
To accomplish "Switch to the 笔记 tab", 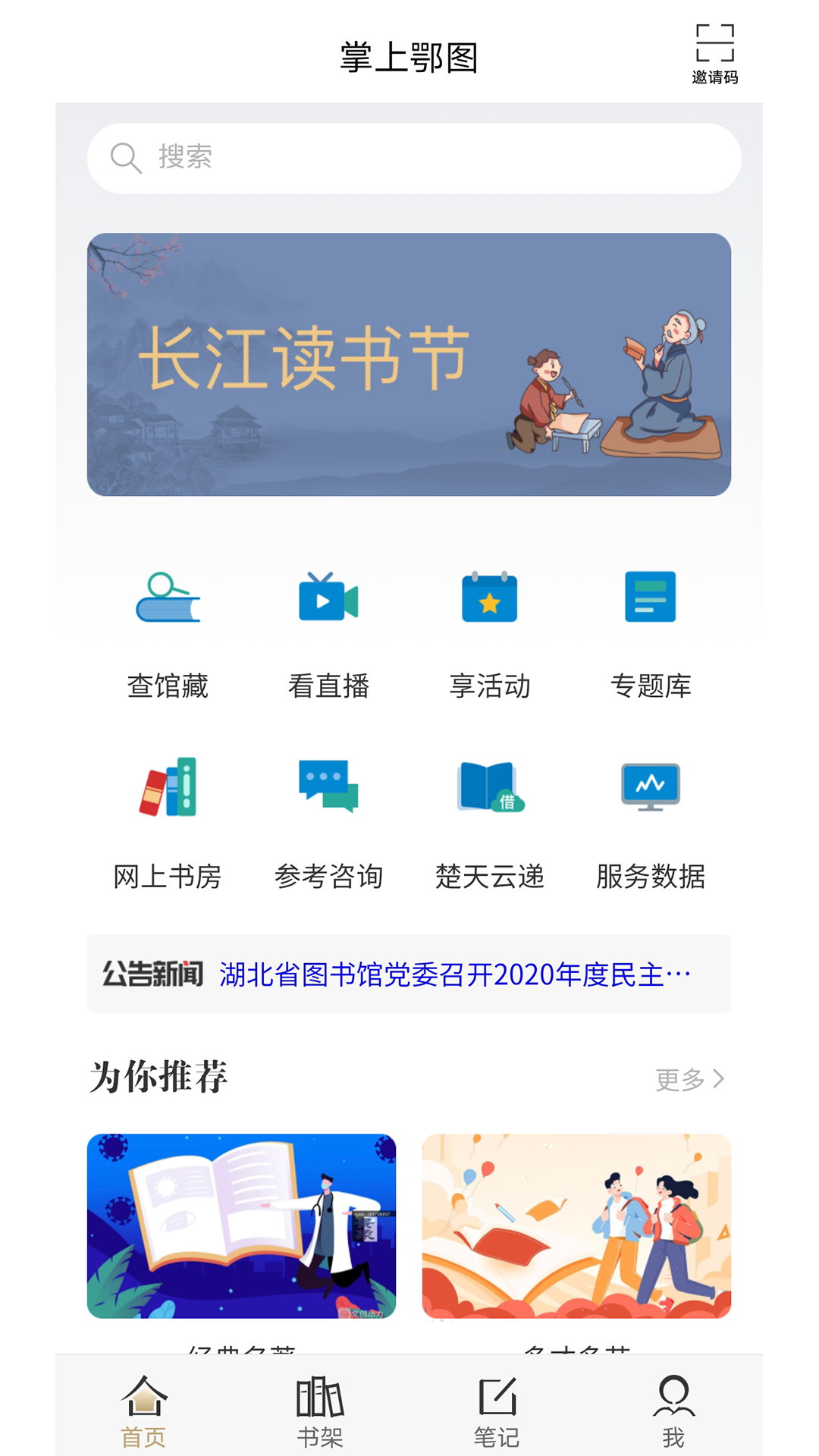I will point(497,1410).
